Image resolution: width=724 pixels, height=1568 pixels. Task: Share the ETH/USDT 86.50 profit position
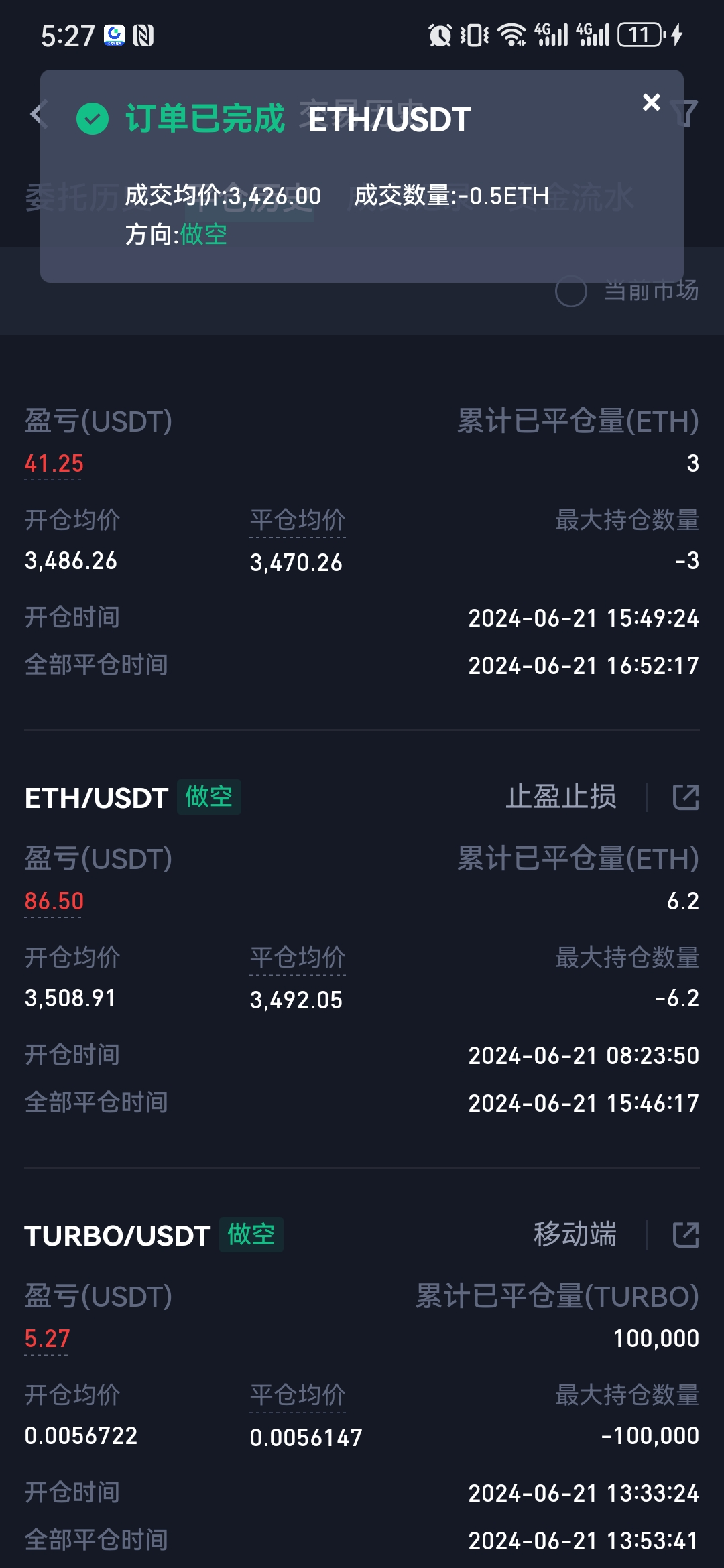pos(686,797)
